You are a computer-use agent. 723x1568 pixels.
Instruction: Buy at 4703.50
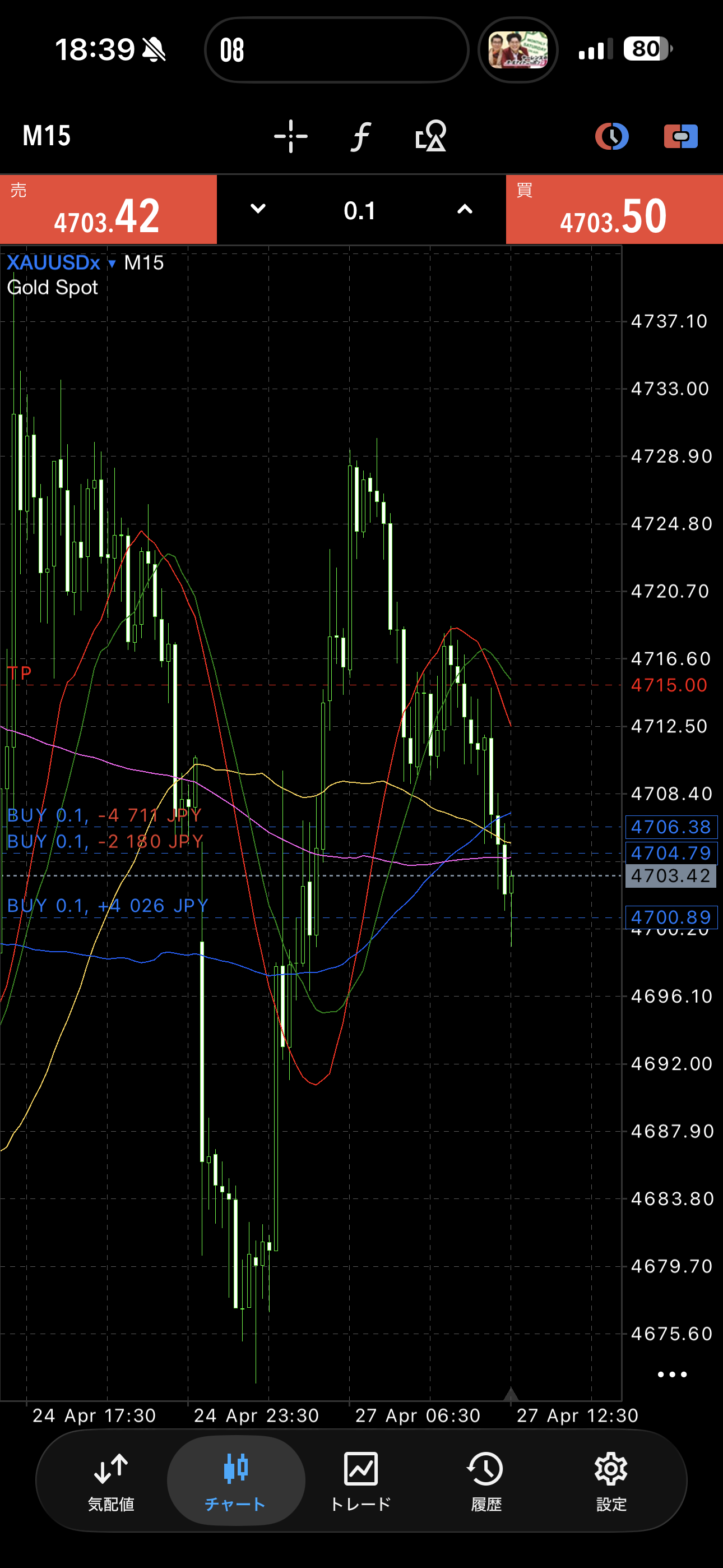tap(614, 209)
